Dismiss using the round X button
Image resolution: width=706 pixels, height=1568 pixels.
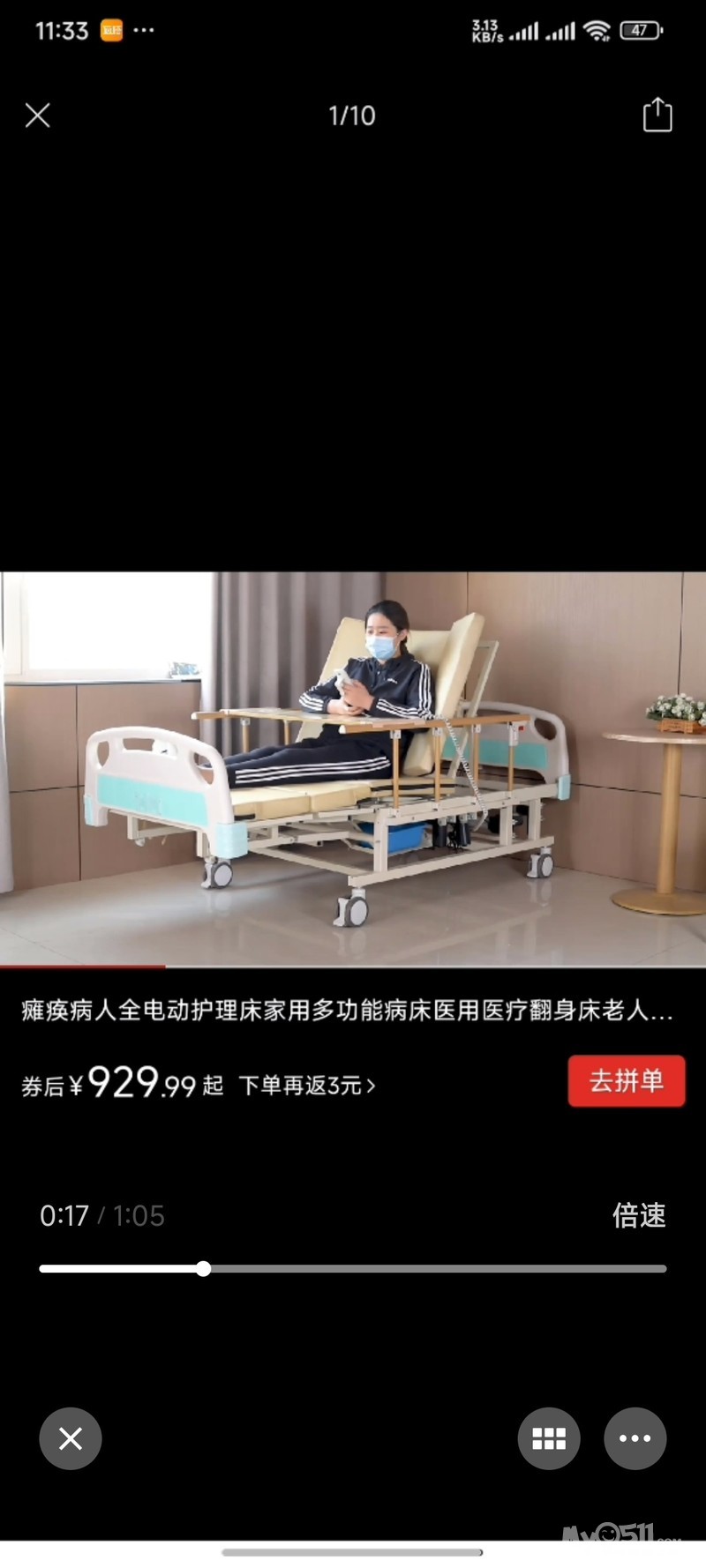[x=71, y=1438]
